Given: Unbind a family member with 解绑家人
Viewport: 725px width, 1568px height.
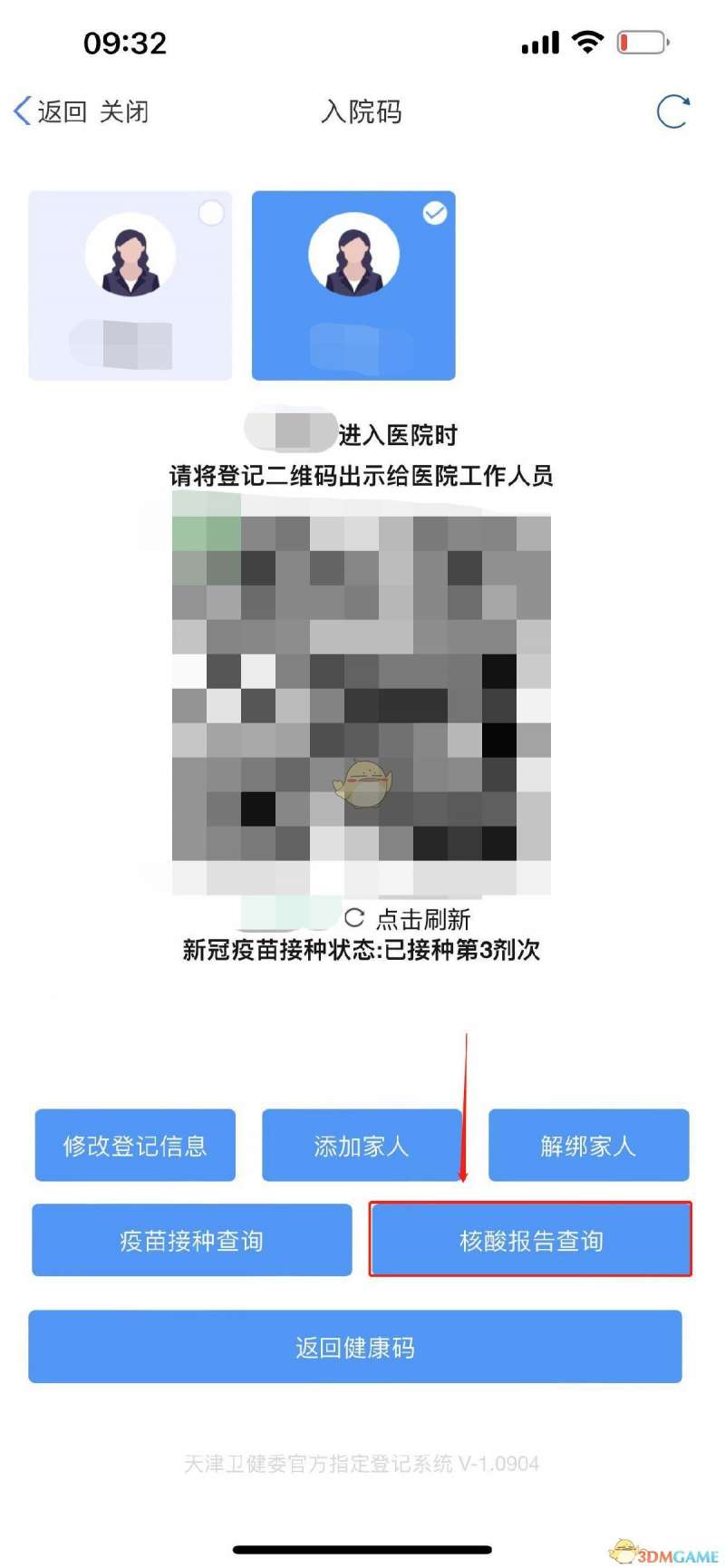Looking at the screenshot, I should [589, 1146].
